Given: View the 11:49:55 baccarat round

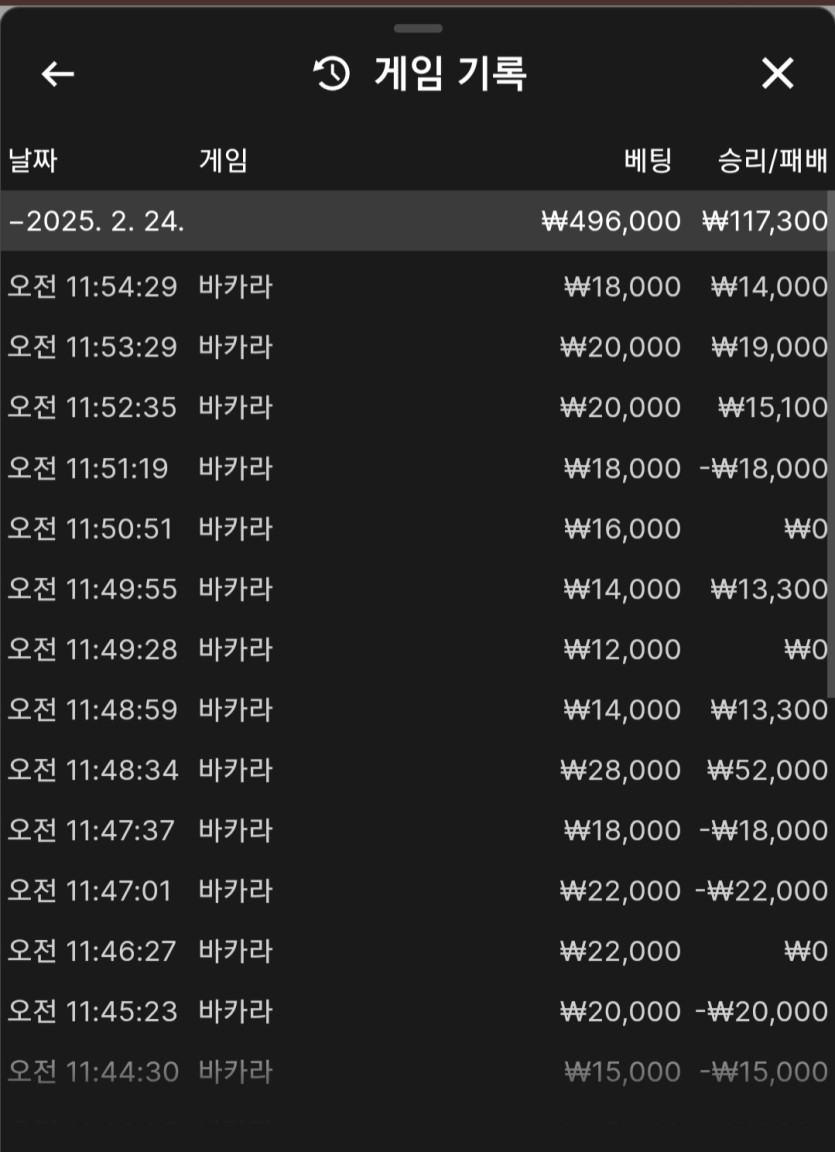Looking at the screenshot, I should [416, 590].
